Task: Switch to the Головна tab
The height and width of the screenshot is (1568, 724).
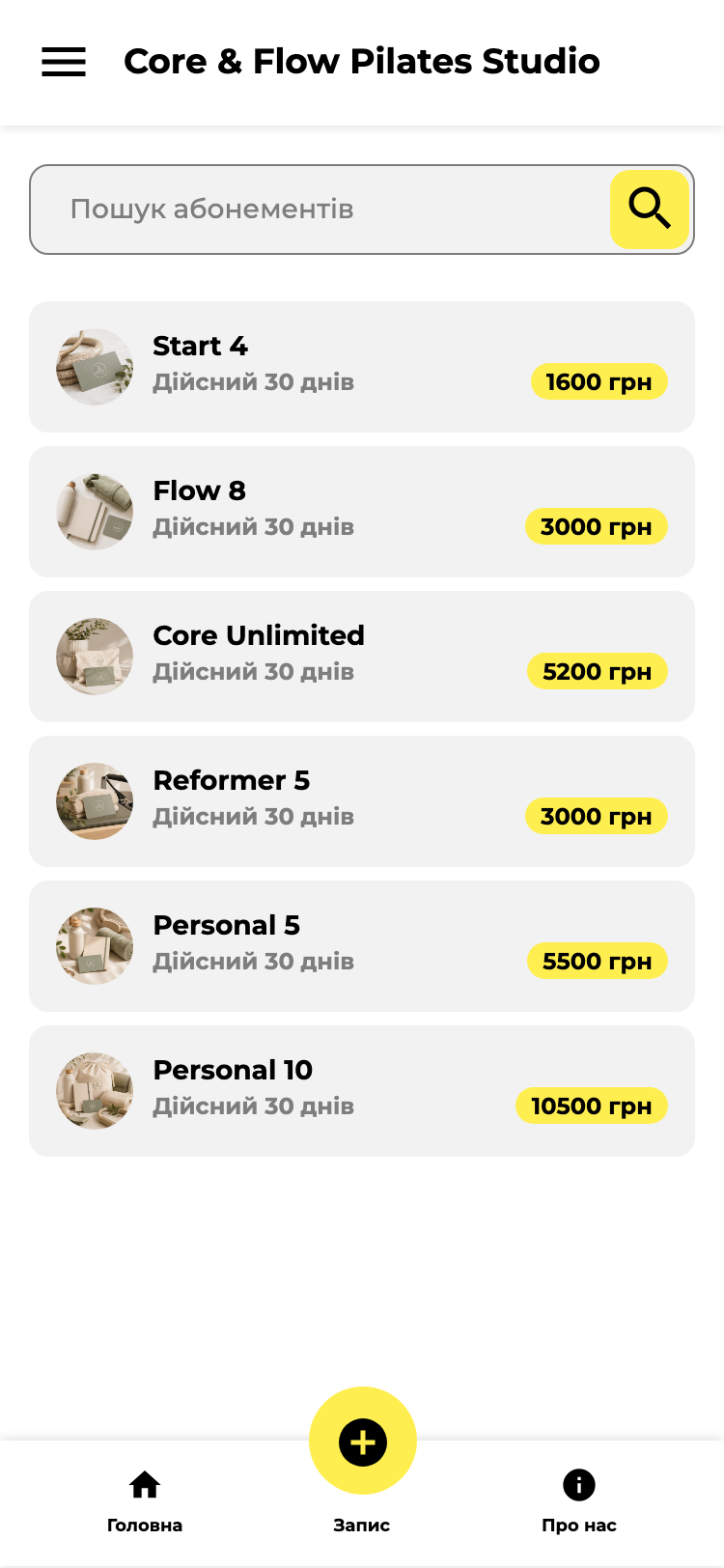Action: click(x=145, y=1502)
